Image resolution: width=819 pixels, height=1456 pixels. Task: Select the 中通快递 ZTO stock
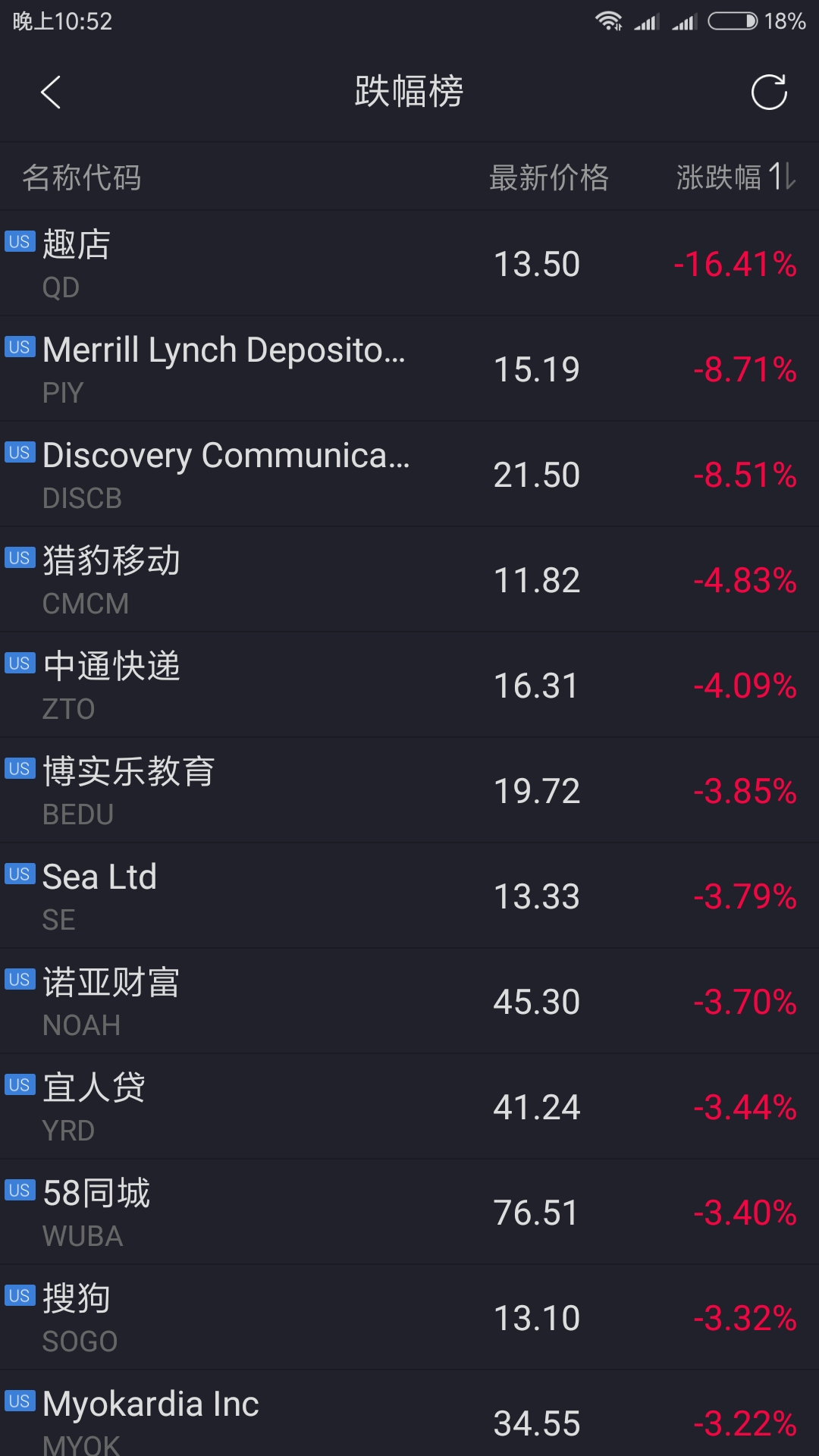(409, 685)
